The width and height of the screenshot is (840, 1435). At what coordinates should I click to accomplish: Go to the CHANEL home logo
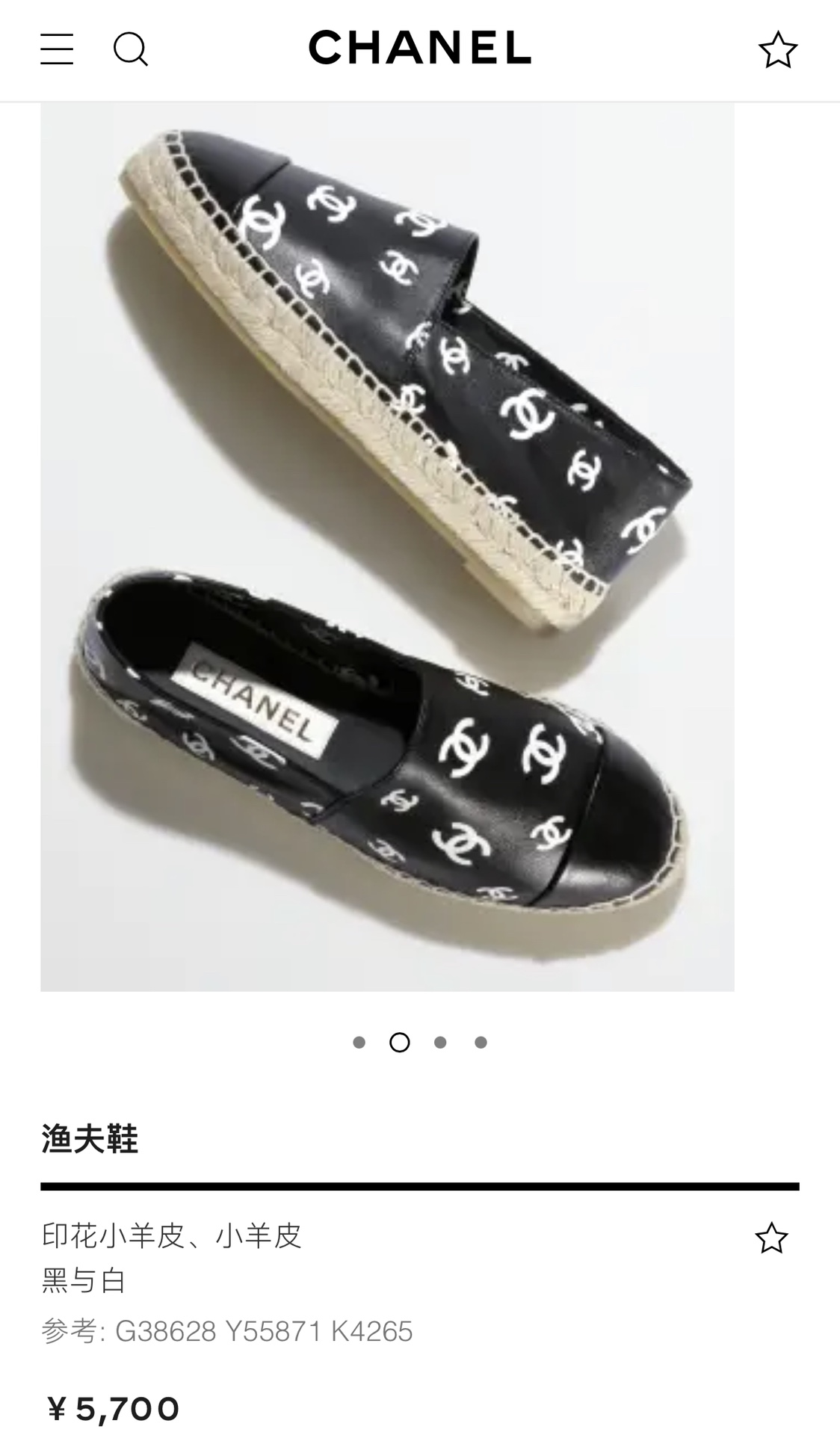[419, 48]
